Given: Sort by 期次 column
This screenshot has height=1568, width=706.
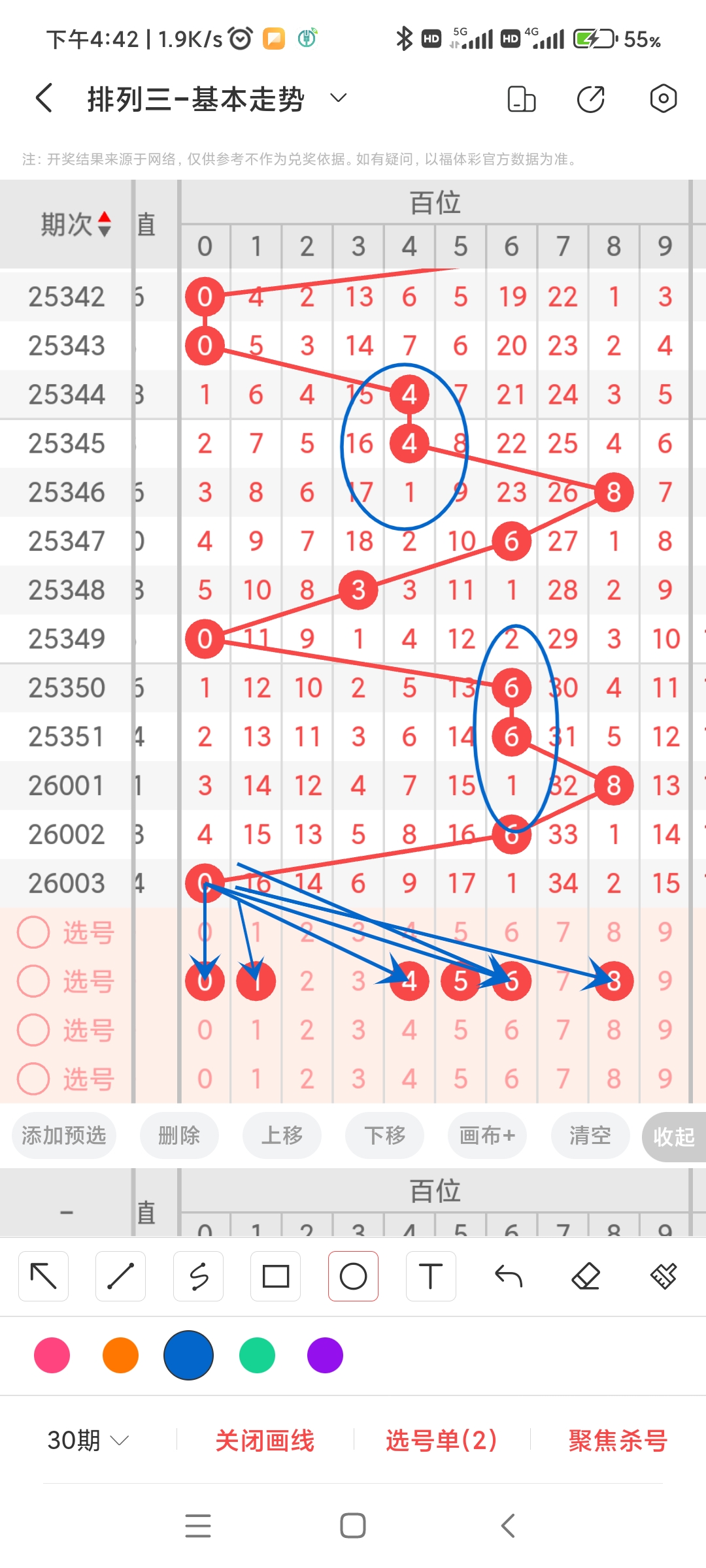Looking at the screenshot, I should click(x=76, y=224).
